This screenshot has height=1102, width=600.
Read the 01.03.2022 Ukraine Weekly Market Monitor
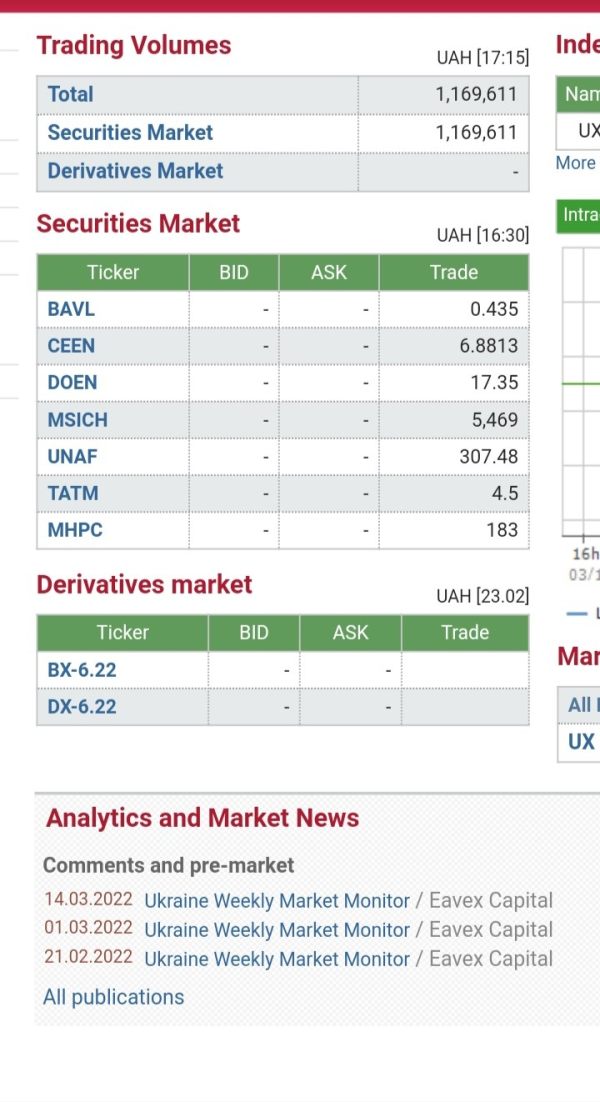tap(277, 930)
